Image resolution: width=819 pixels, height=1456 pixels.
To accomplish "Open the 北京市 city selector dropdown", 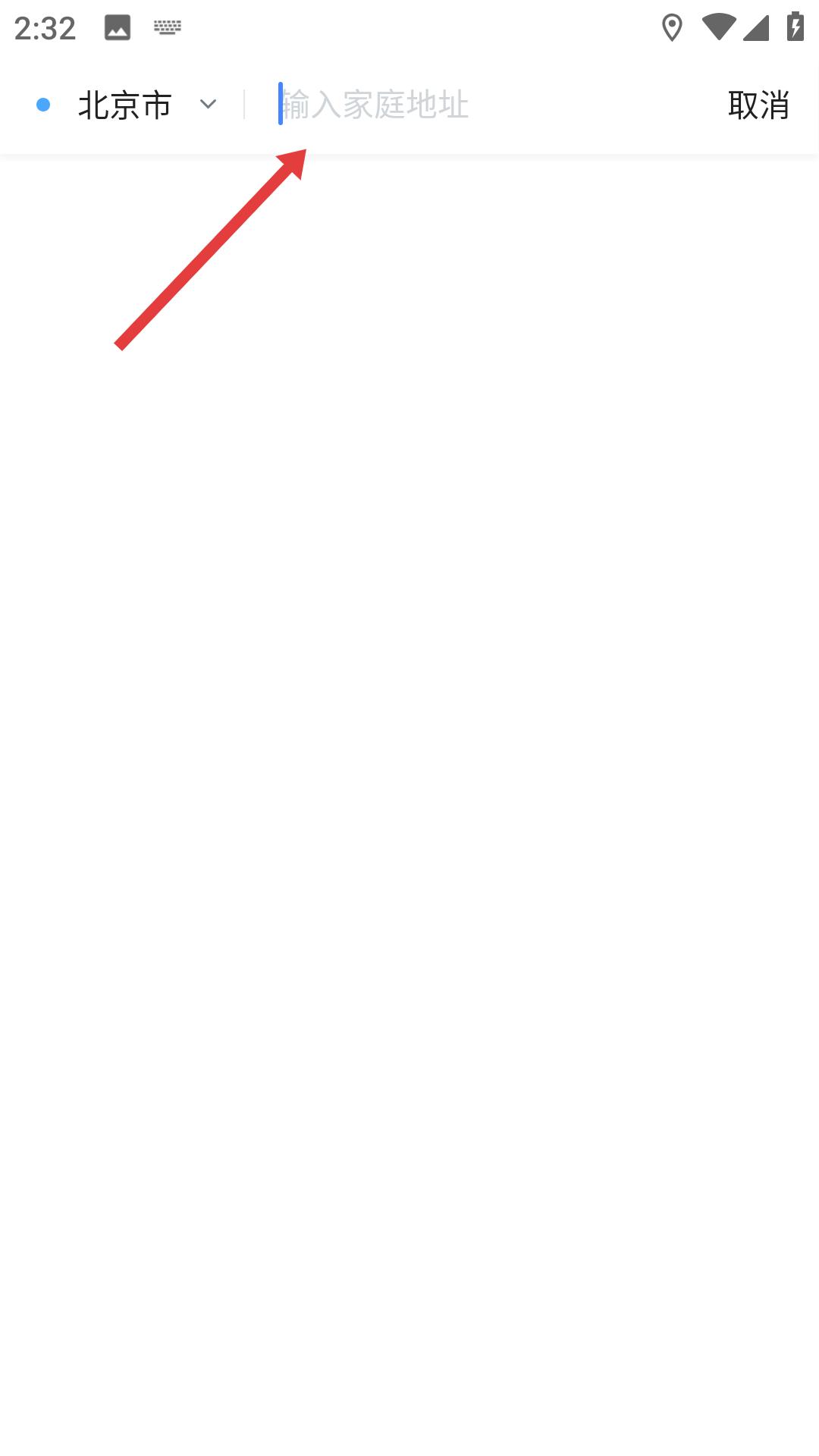I will pyautogui.click(x=144, y=105).
